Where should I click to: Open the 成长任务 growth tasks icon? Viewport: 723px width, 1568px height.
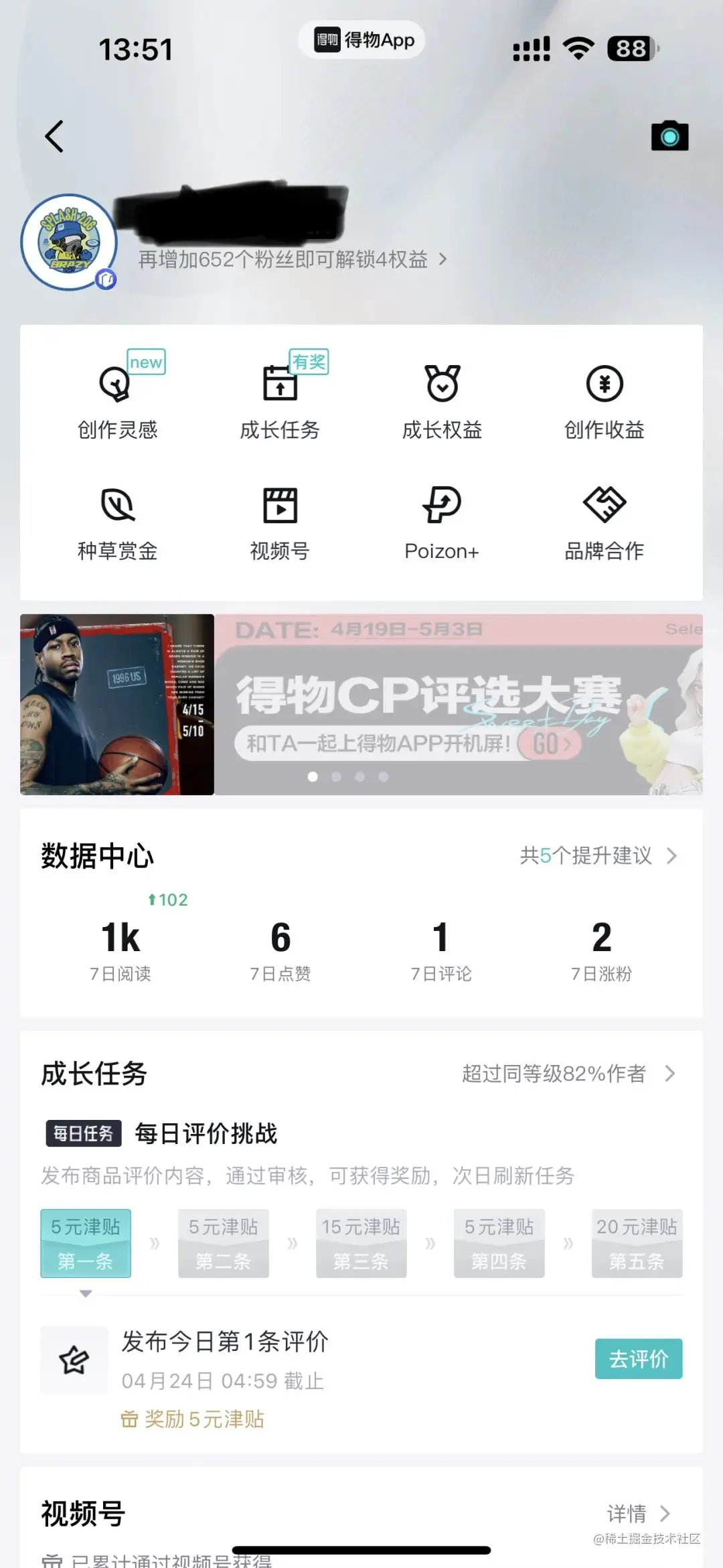click(280, 399)
